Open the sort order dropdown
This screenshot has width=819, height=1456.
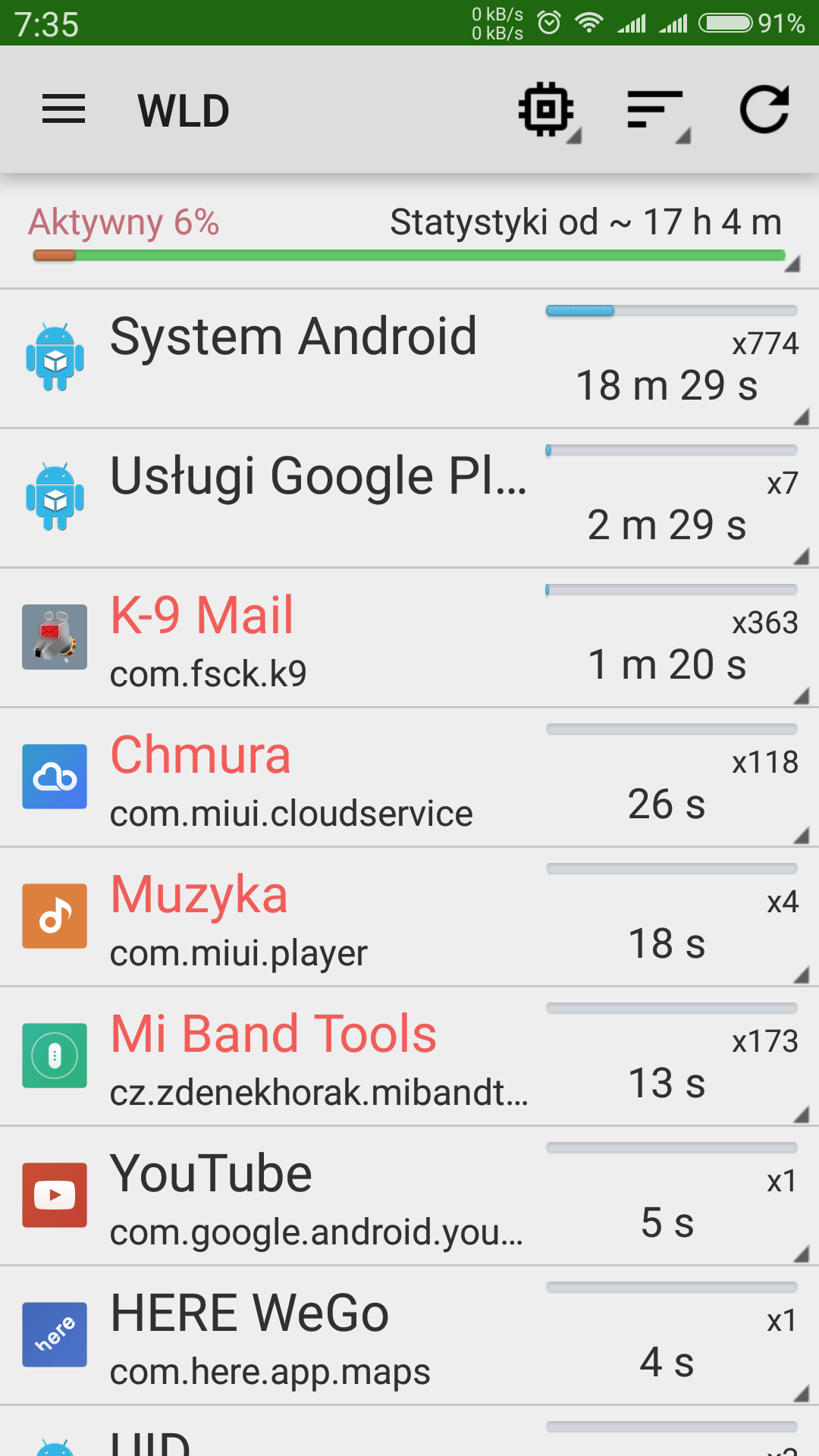pyautogui.click(x=657, y=110)
